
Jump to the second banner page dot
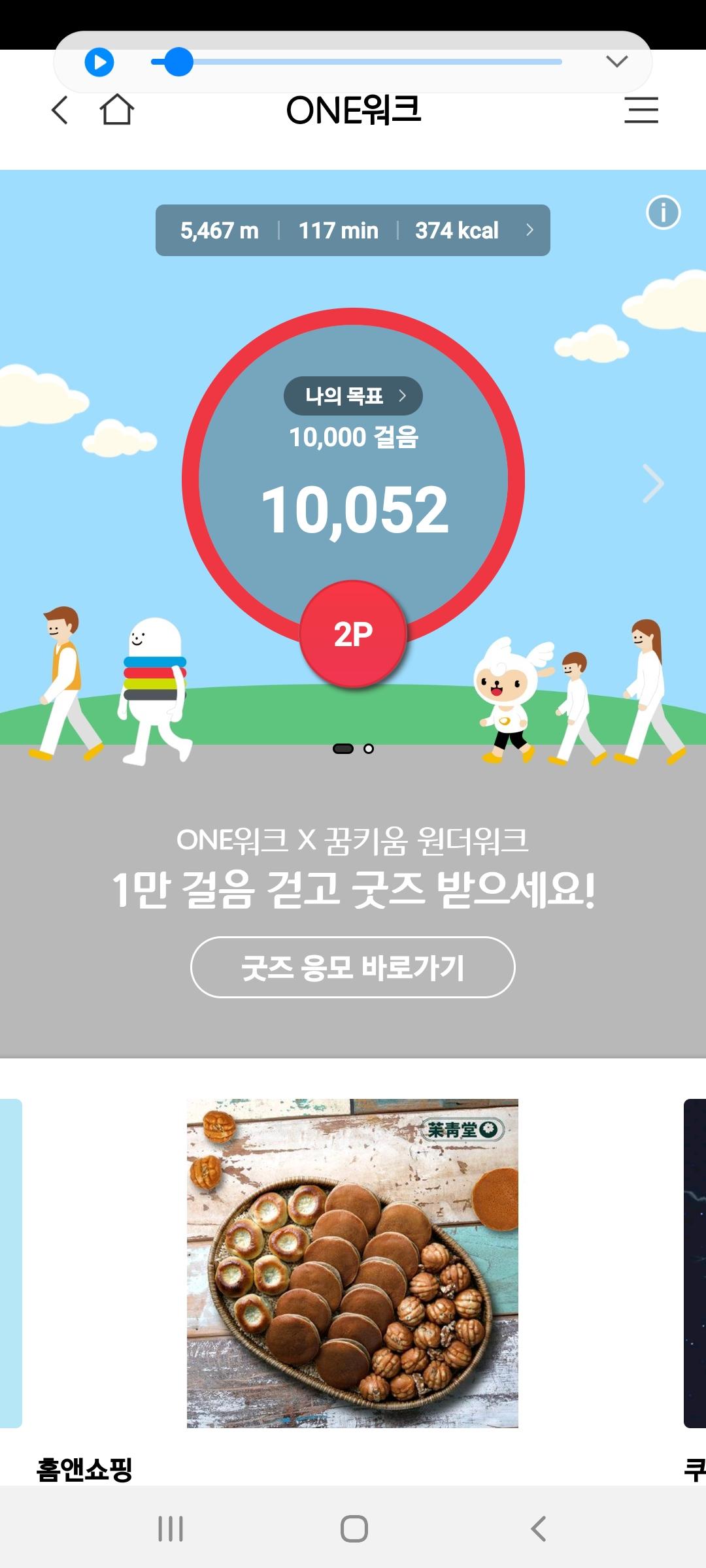click(x=369, y=749)
